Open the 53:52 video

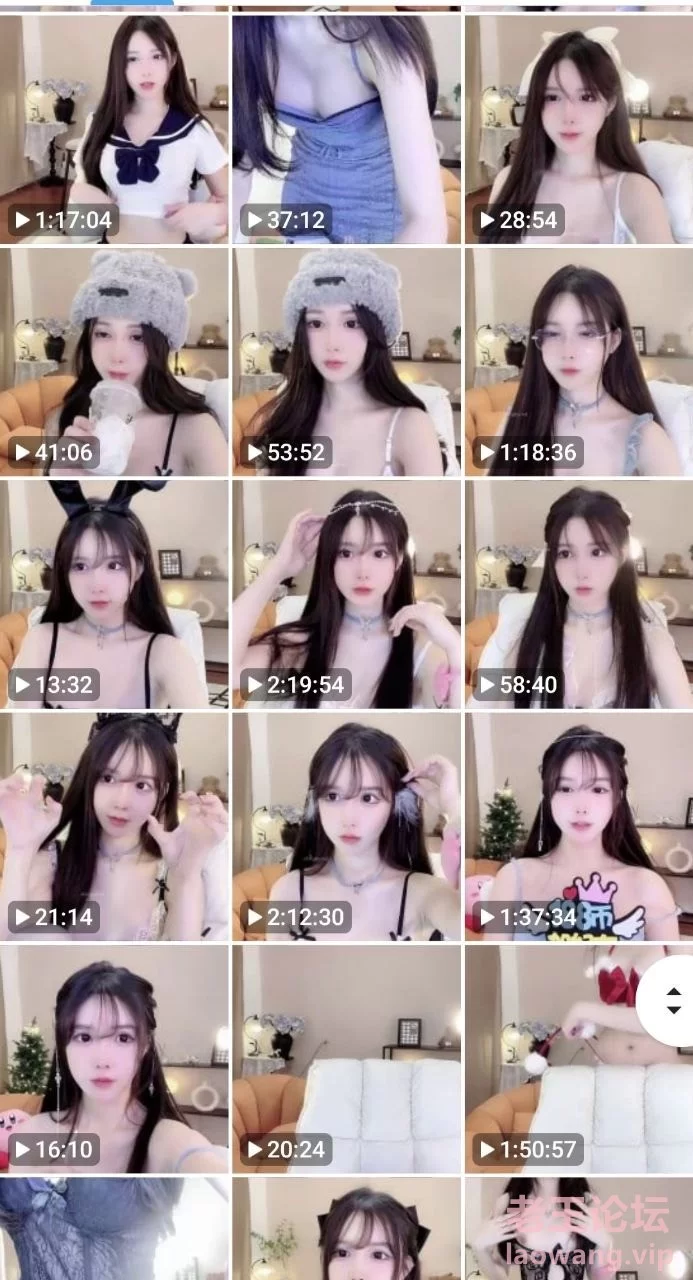coord(347,361)
